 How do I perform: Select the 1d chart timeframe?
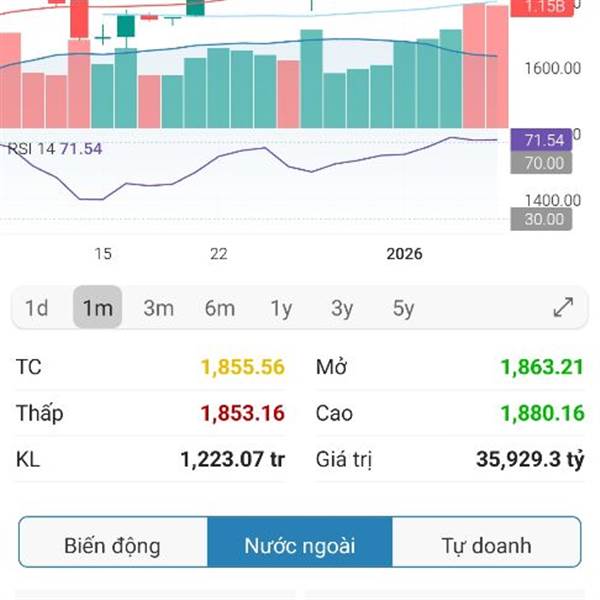pyautogui.click(x=37, y=308)
